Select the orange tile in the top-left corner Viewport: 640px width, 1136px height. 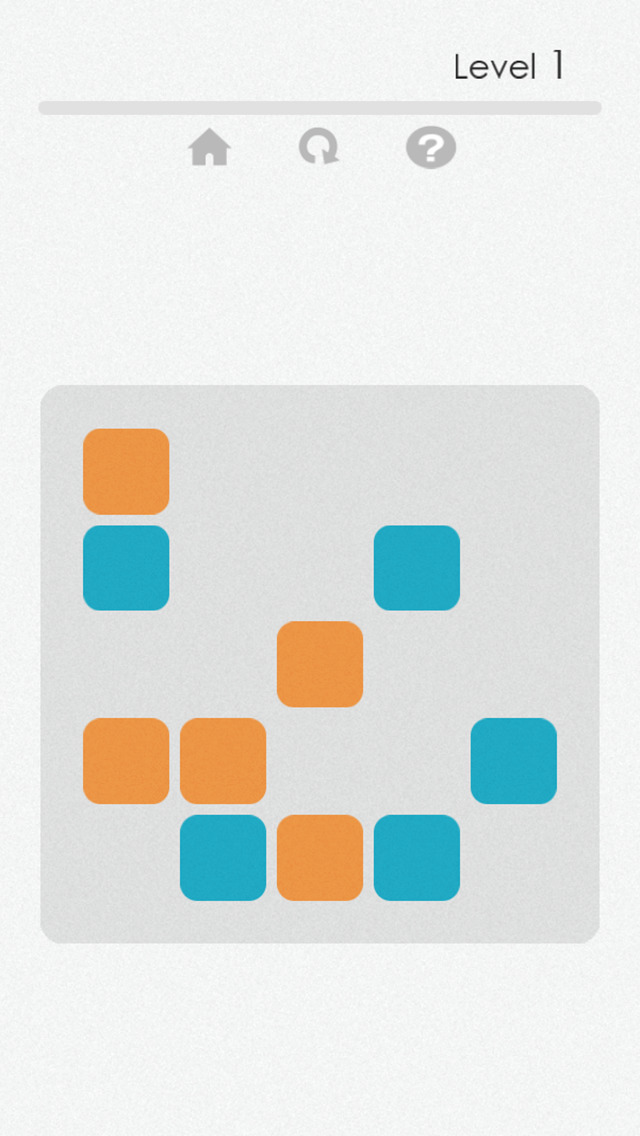126,471
